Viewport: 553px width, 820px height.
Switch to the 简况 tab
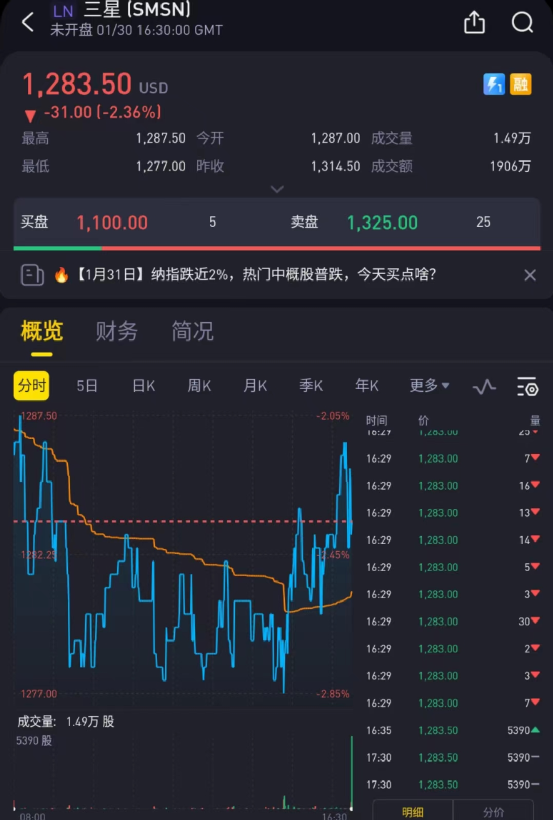click(193, 332)
